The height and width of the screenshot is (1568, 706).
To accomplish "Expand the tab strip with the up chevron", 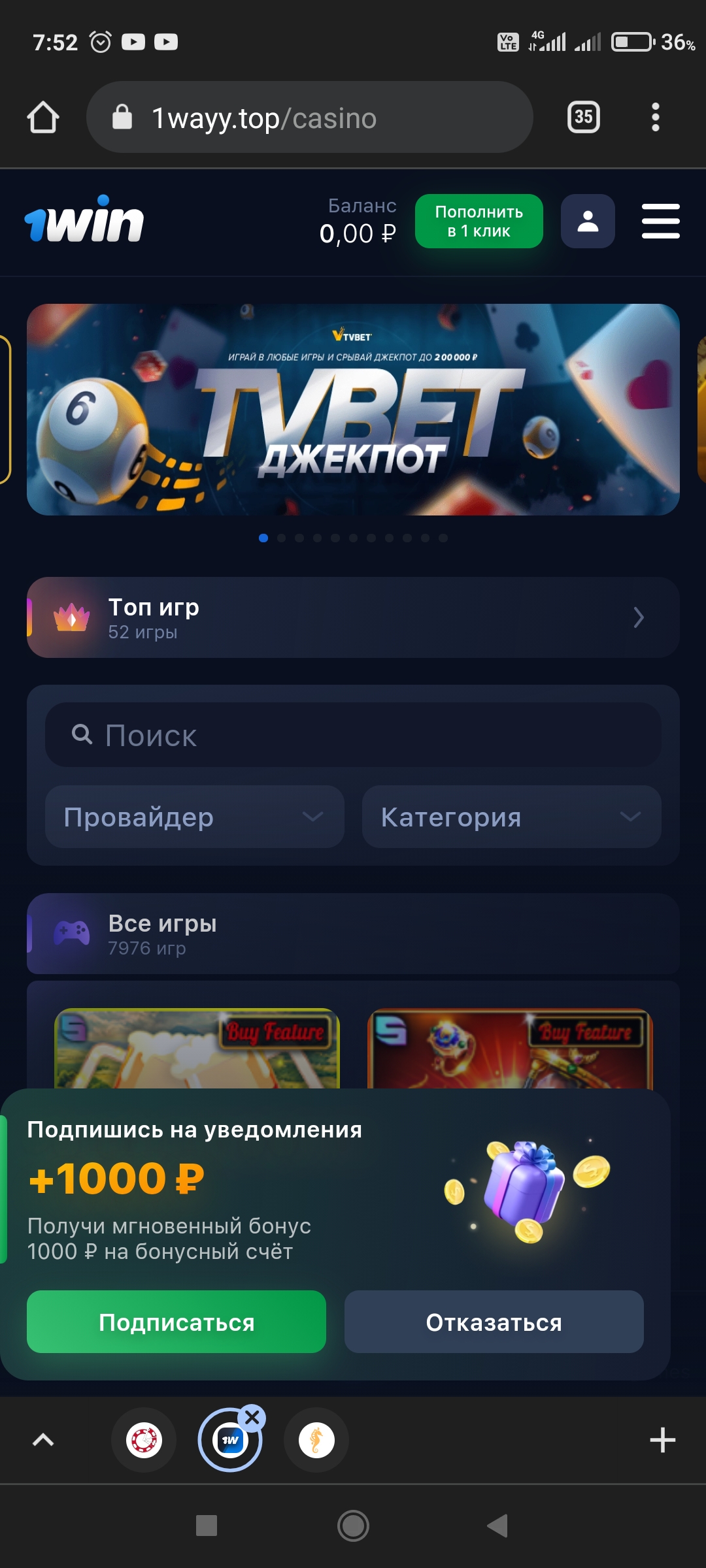I will [43, 1440].
